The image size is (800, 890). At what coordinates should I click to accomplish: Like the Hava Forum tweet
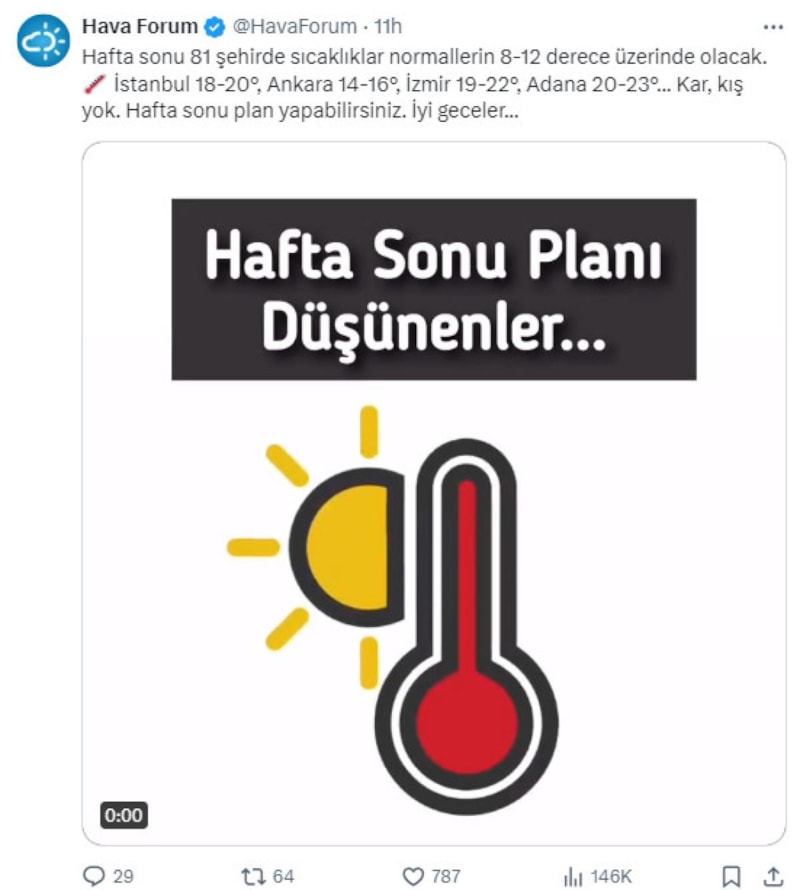[x=413, y=876]
